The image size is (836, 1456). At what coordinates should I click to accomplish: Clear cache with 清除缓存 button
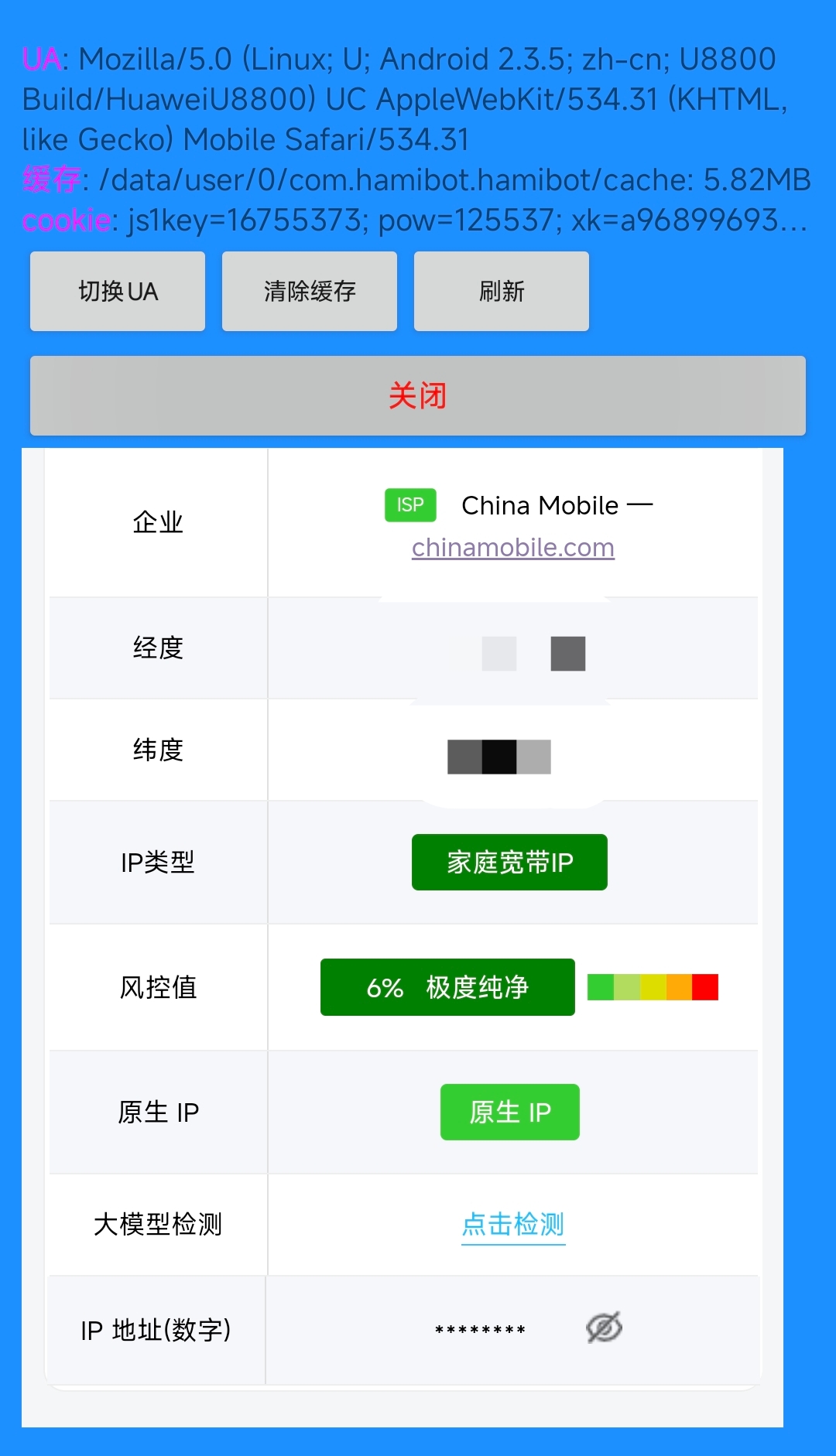(310, 292)
